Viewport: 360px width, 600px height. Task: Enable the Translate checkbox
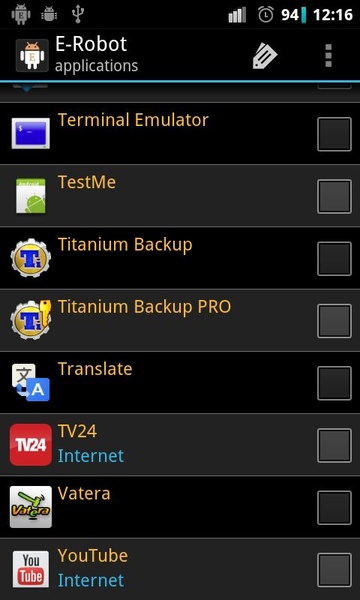click(x=334, y=383)
